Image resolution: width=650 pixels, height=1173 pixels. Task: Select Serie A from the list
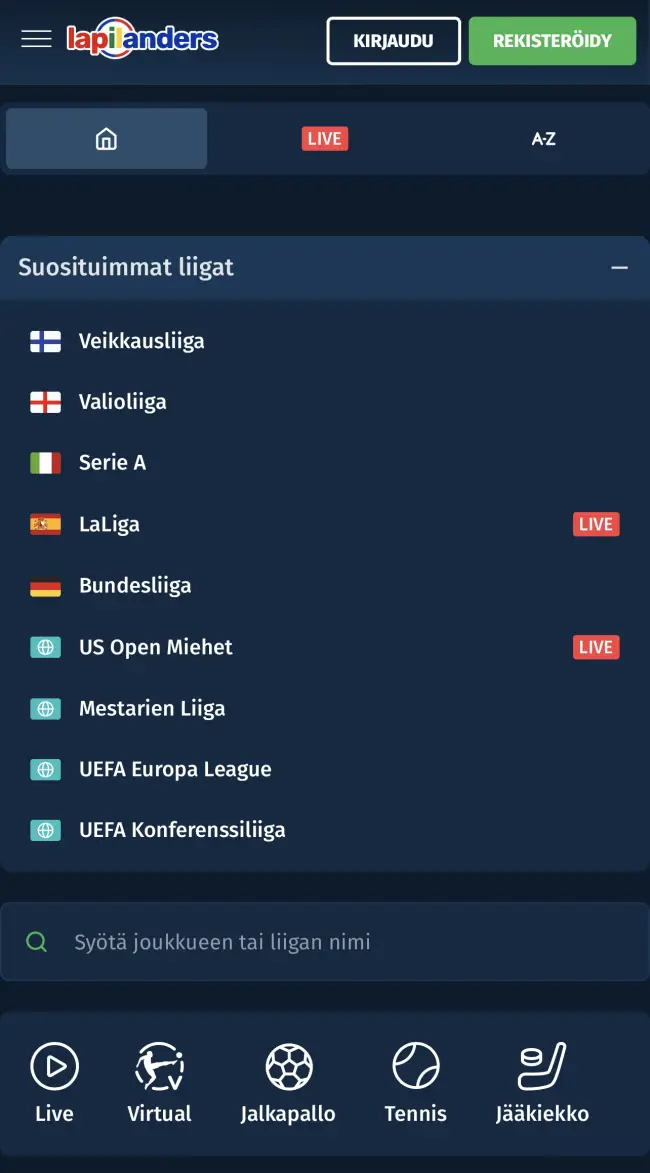(x=112, y=462)
